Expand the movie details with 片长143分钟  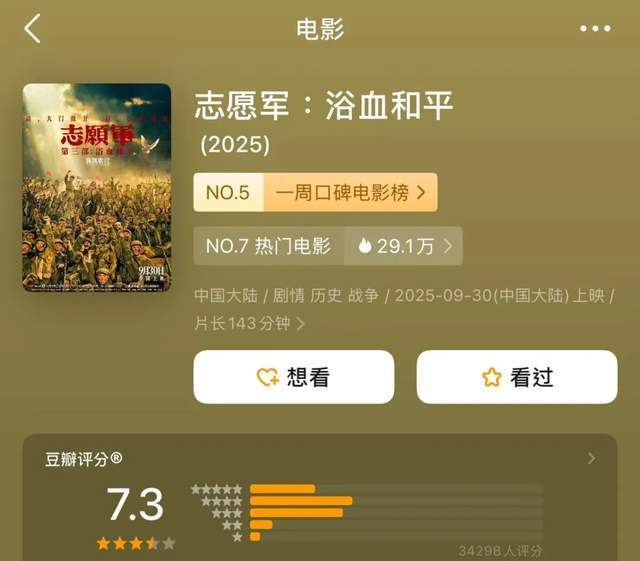pyautogui.click(x=250, y=324)
